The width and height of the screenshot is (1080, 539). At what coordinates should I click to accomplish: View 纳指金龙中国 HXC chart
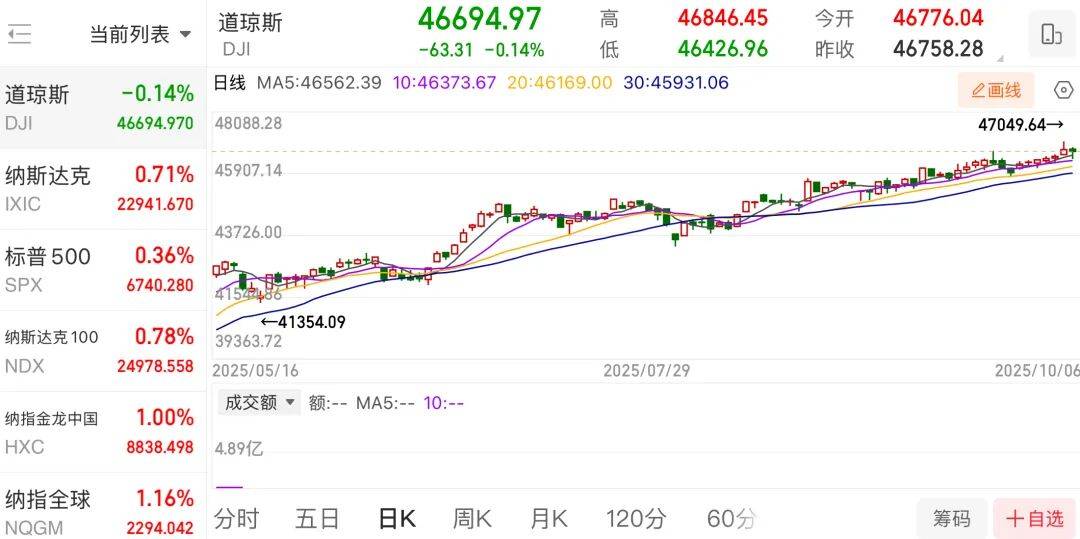pyautogui.click(x=100, y=431)
